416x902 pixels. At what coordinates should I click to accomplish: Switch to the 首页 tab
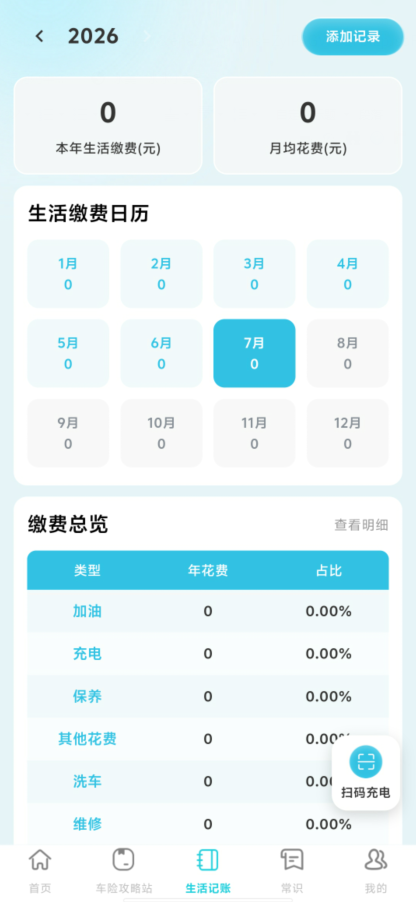pos(40,870)
